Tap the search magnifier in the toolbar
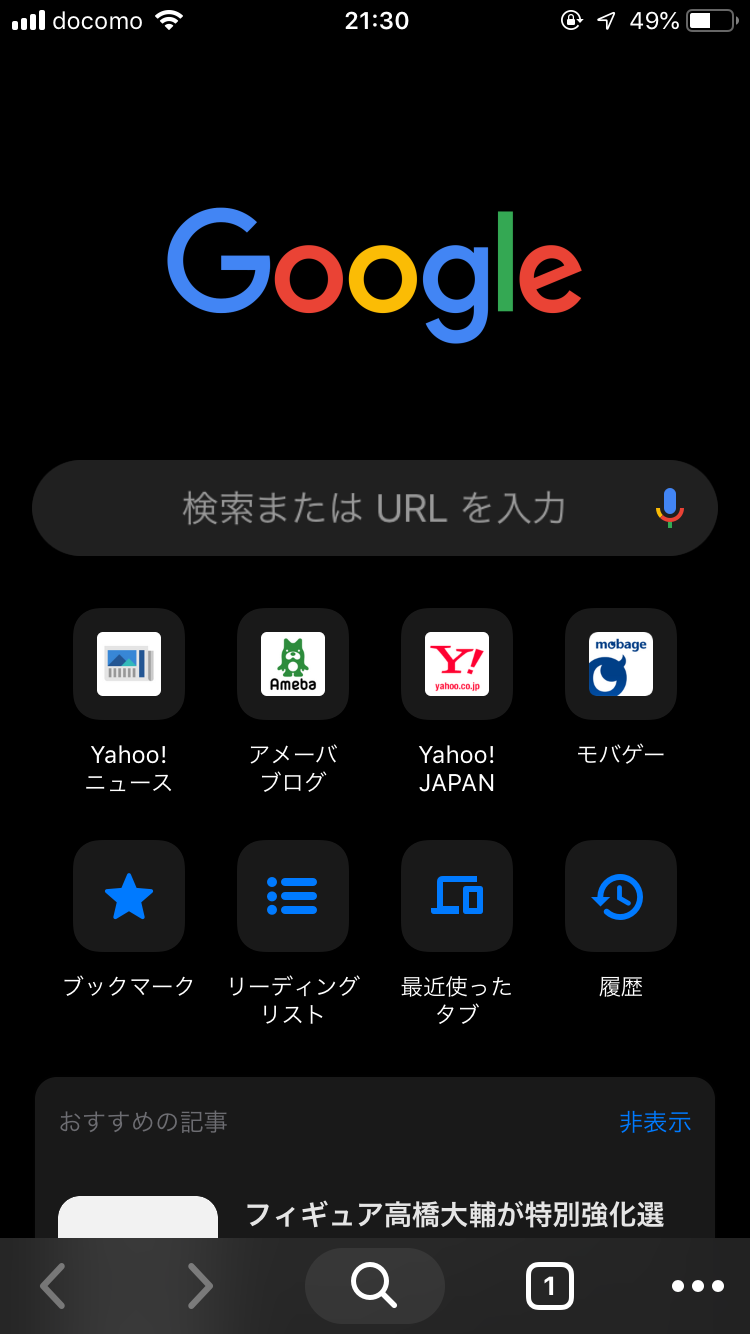The image size is (750, 1334). [x=374, y=1286]
